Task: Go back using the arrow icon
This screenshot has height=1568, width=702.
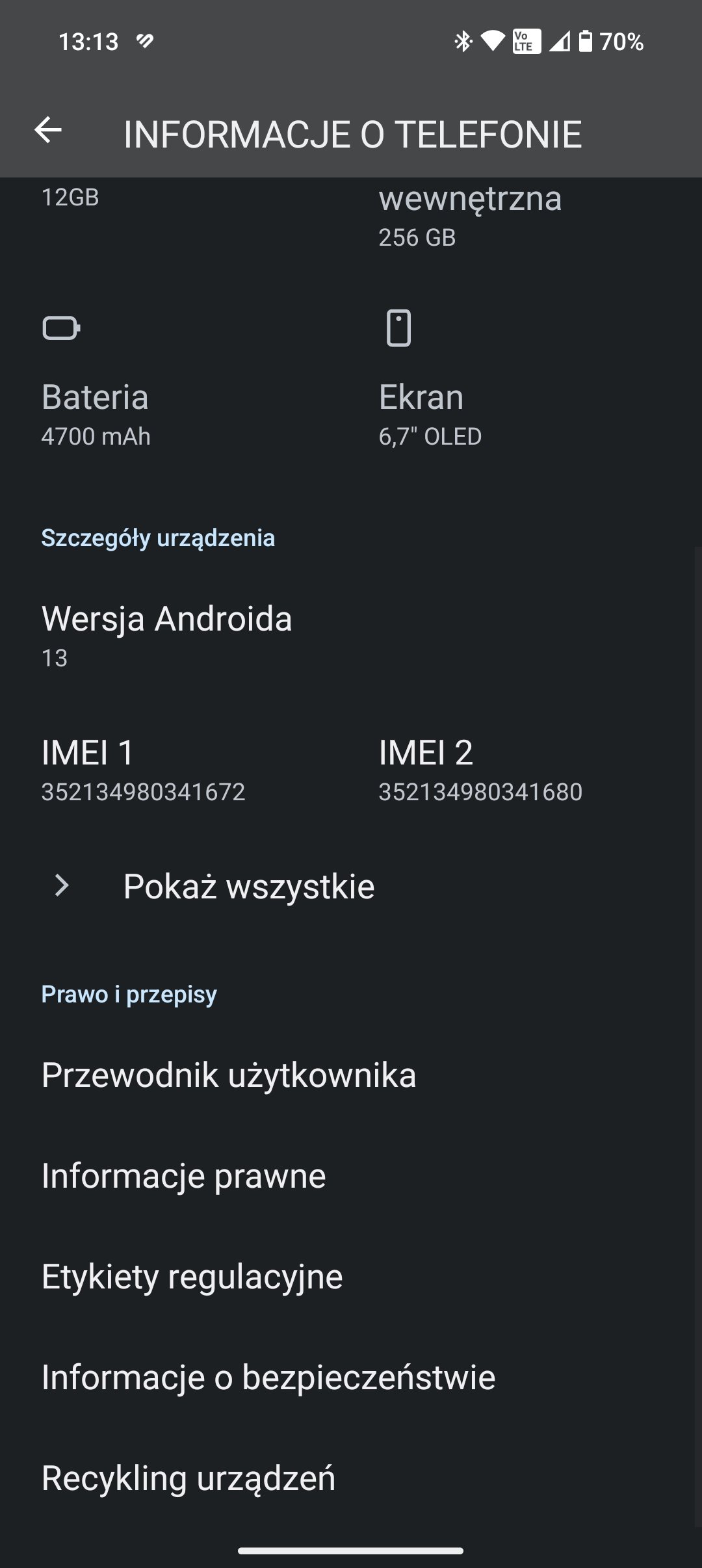Action: pos(48,131)
